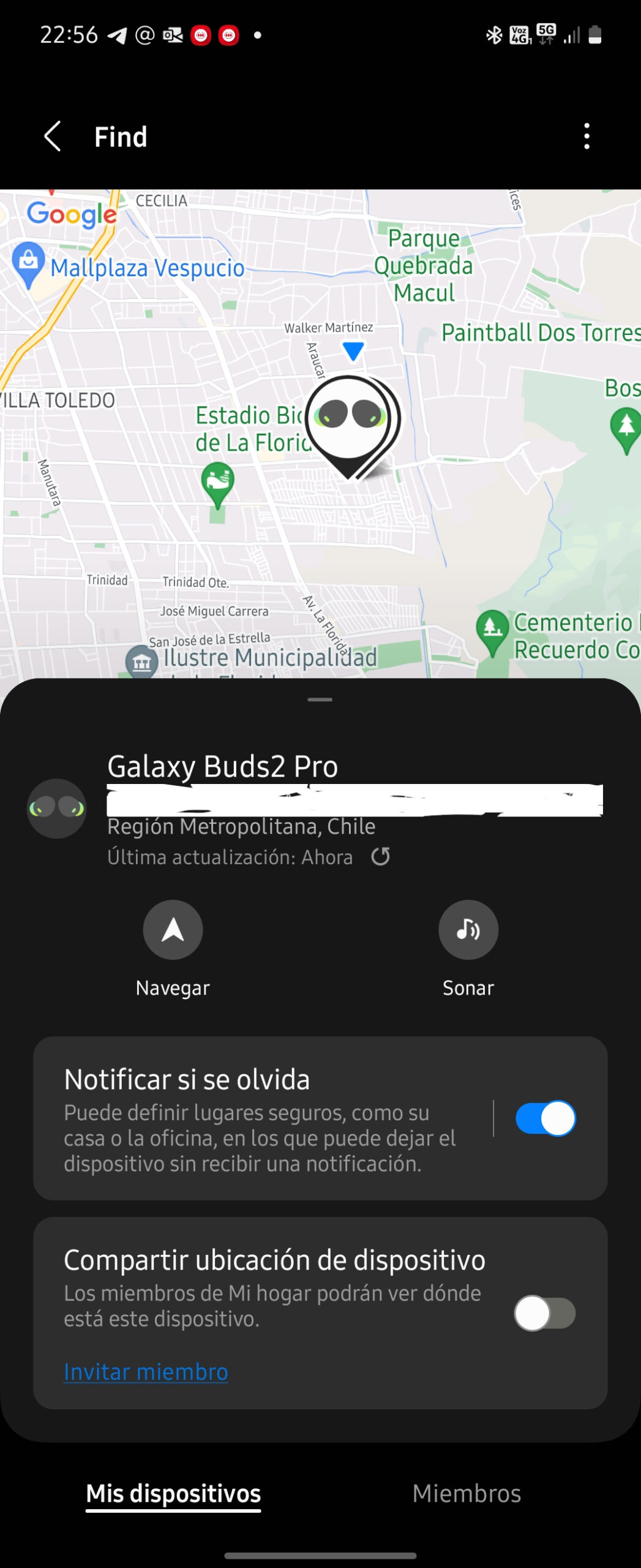
Task: Refresh the last location update
Action: [381, 856]
